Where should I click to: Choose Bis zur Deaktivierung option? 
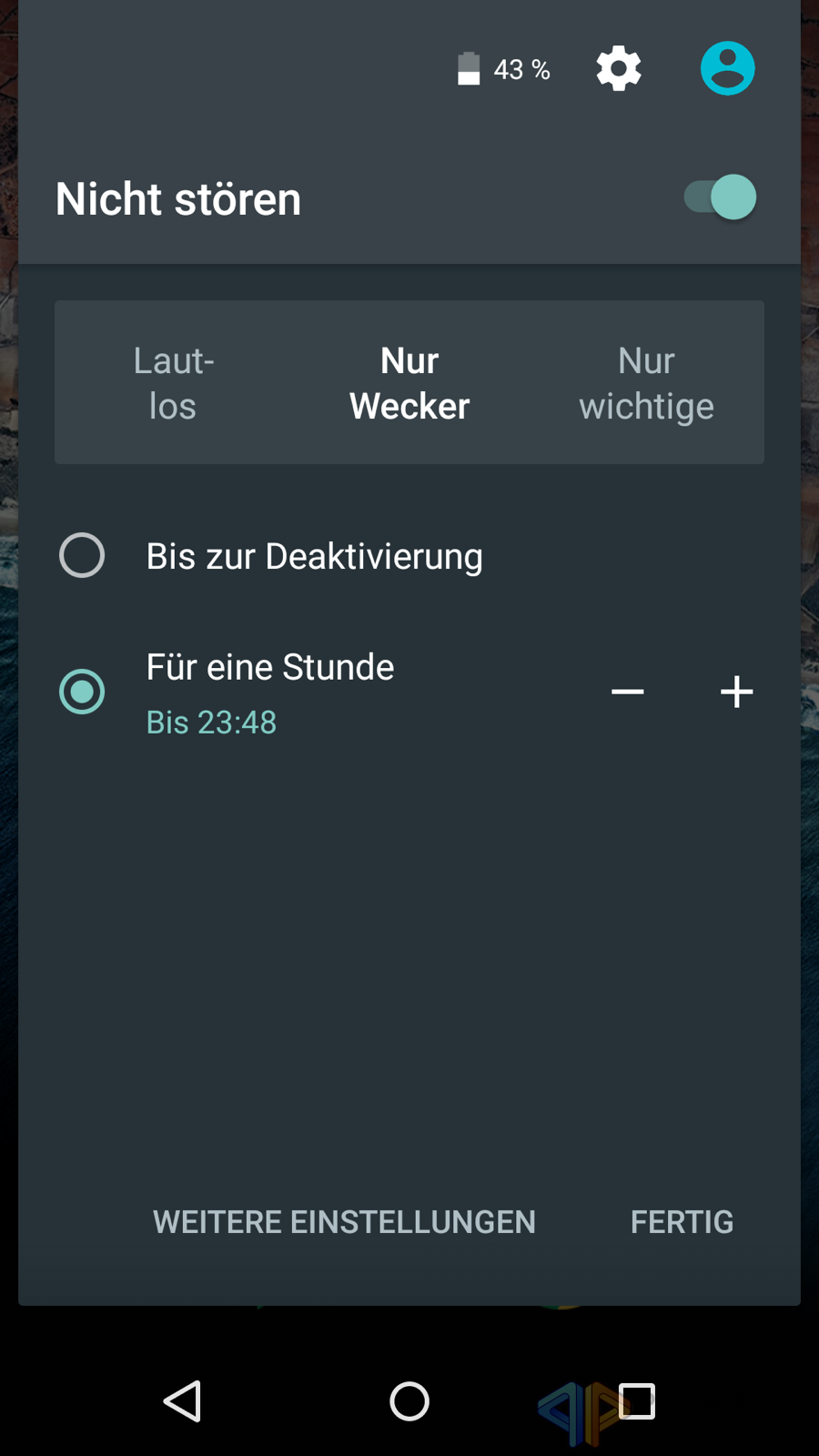409,555
